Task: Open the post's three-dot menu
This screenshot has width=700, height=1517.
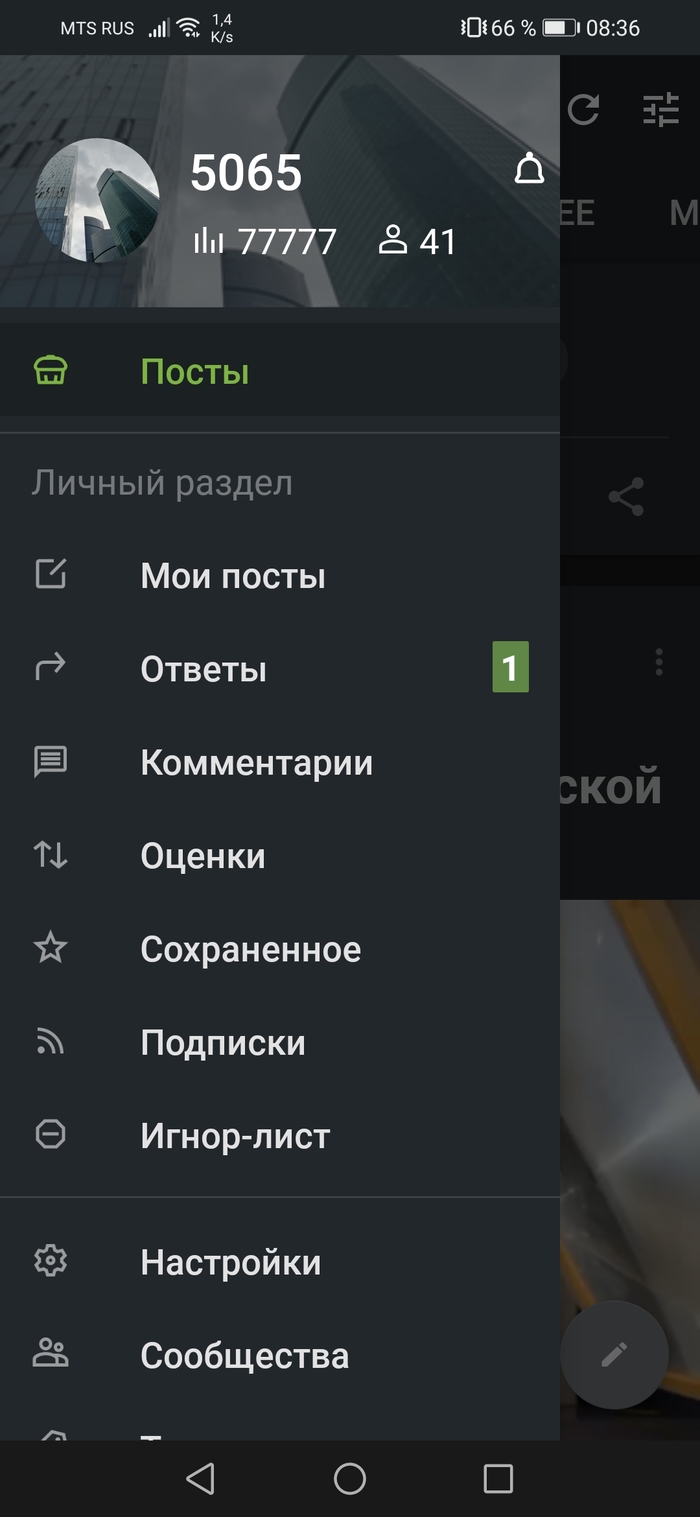Action: [658, 662]
